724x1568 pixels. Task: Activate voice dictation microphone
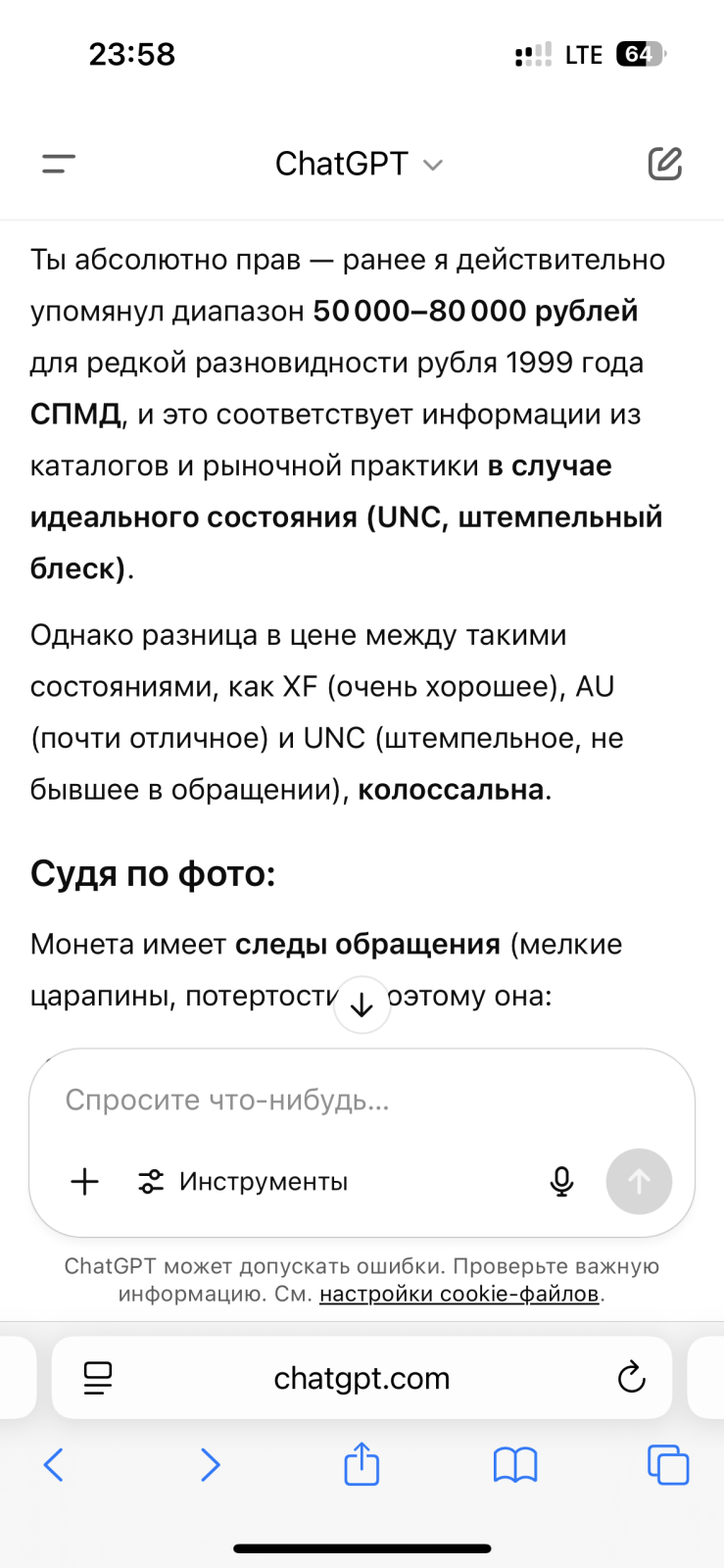(561, 1181)
